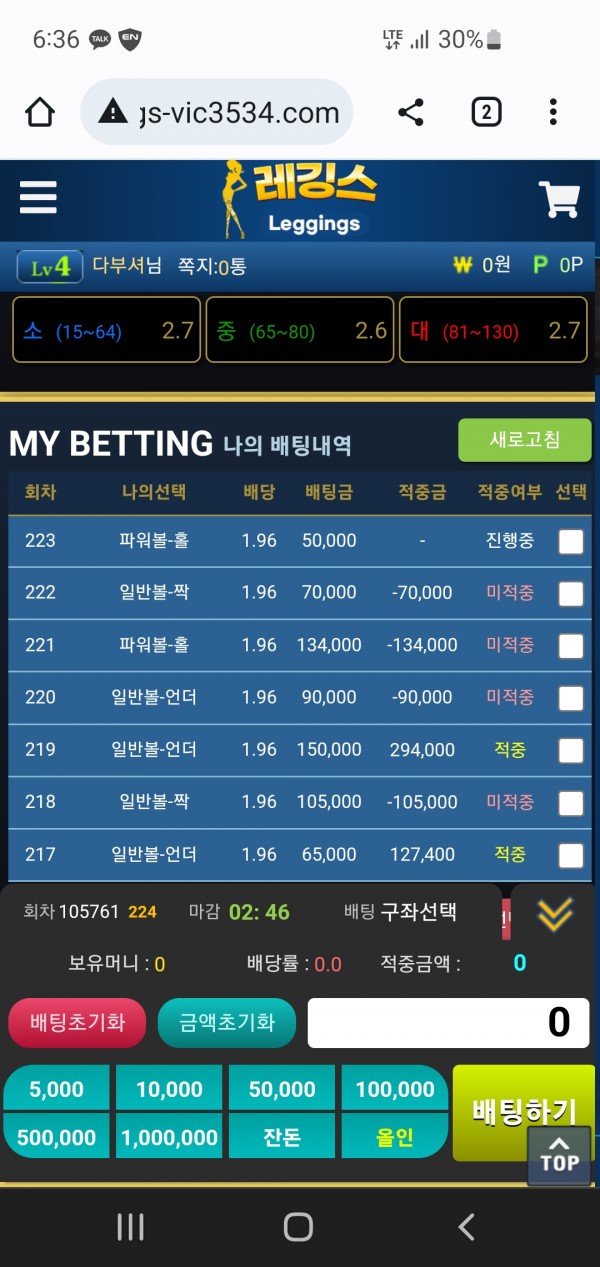Clear the amount with 금액초기화
This screenshot has width=600, height=1267.
[x=227, y=1023]
